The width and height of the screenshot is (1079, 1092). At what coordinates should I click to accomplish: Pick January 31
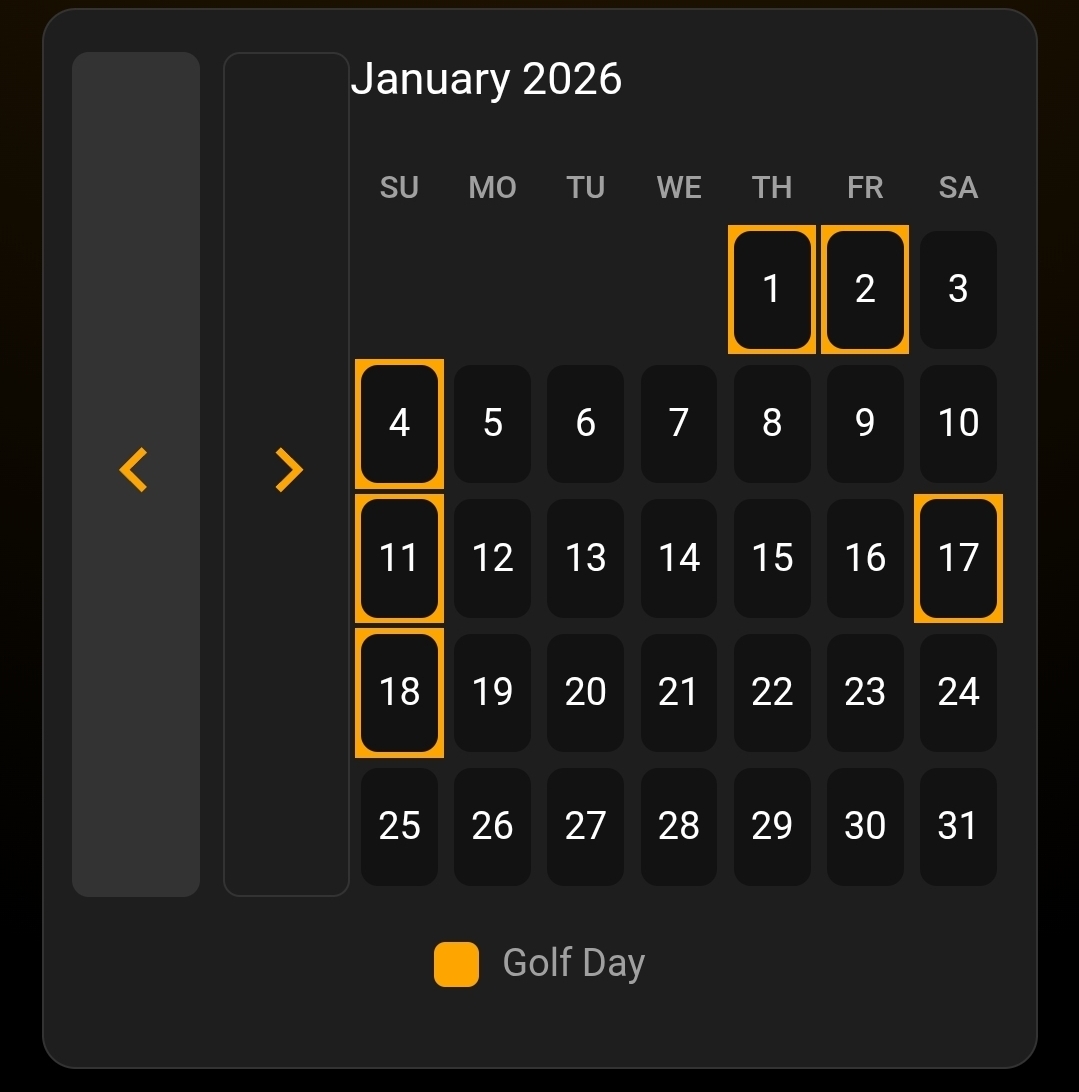pyautogui.click(x=958, y=826)
